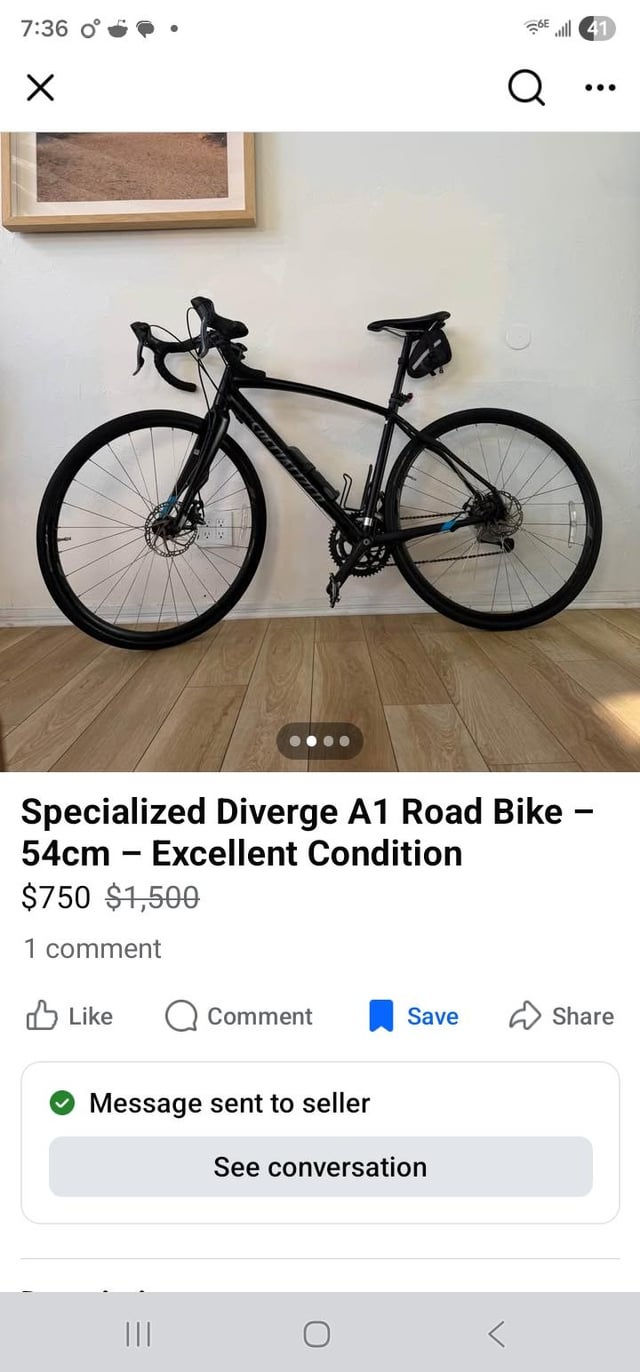The image size is (640, 1372).
Task: Toggle Save on this listing
Action: coord(414,1016)
